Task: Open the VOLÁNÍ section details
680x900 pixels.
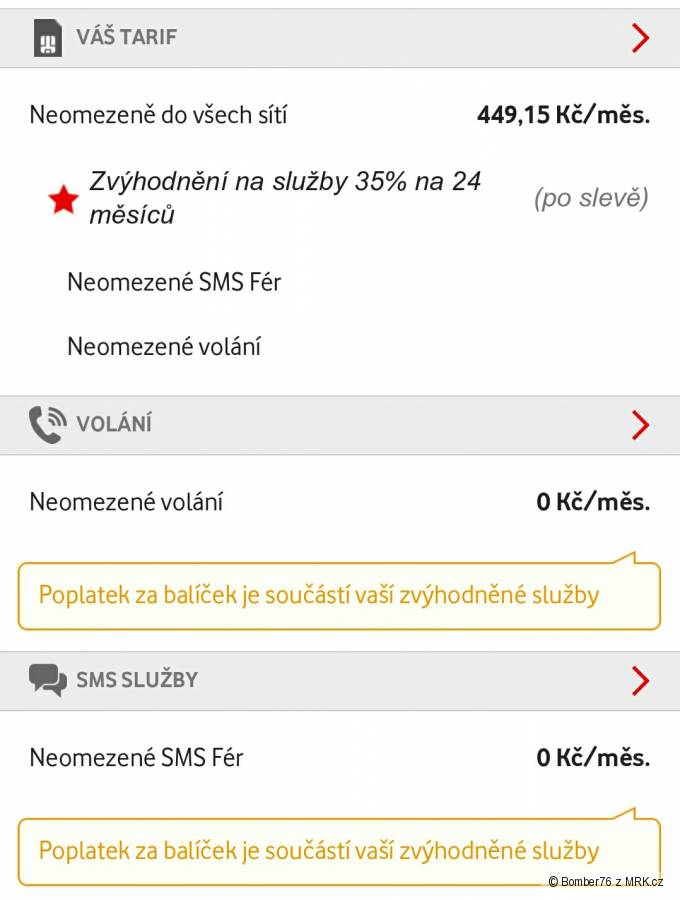Action: click(640, 425)
